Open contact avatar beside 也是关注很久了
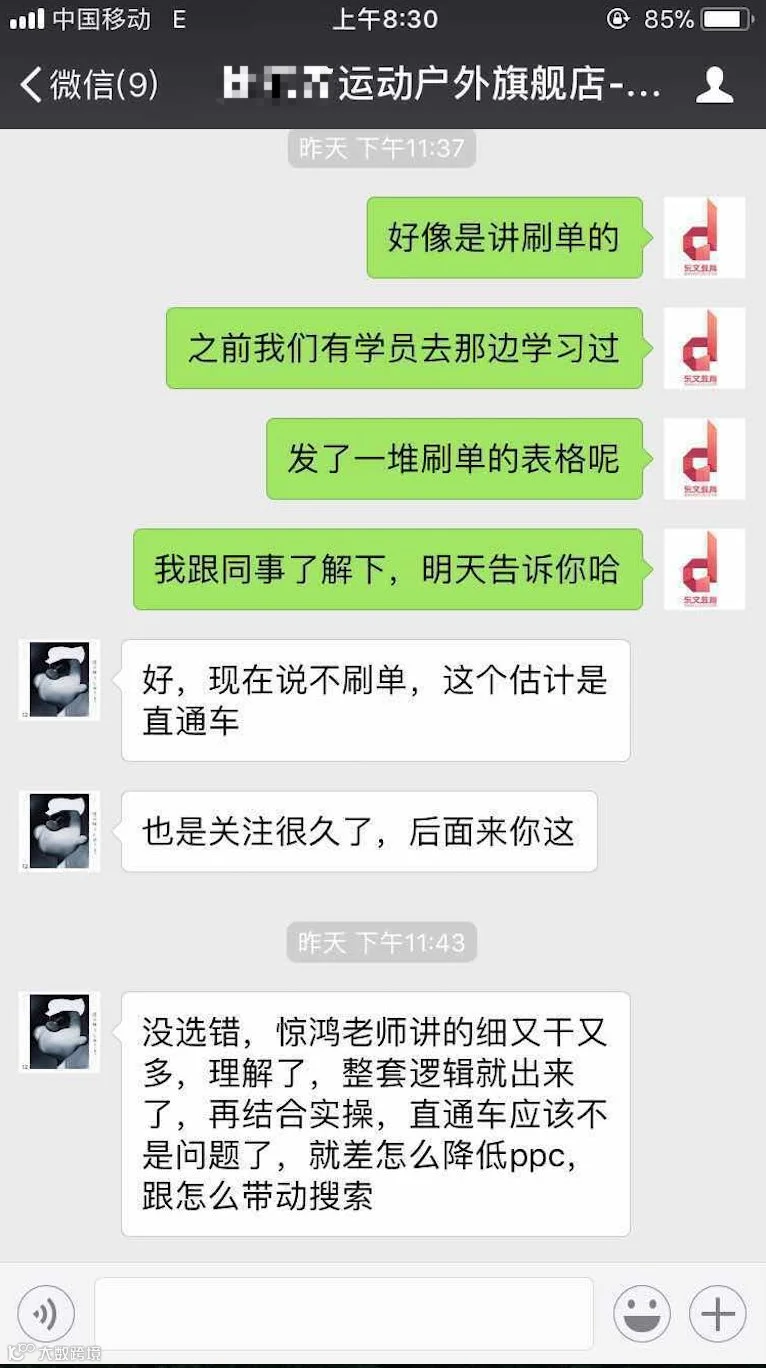Viewport: 766px width, 1368px height. [x=59, y=831]
